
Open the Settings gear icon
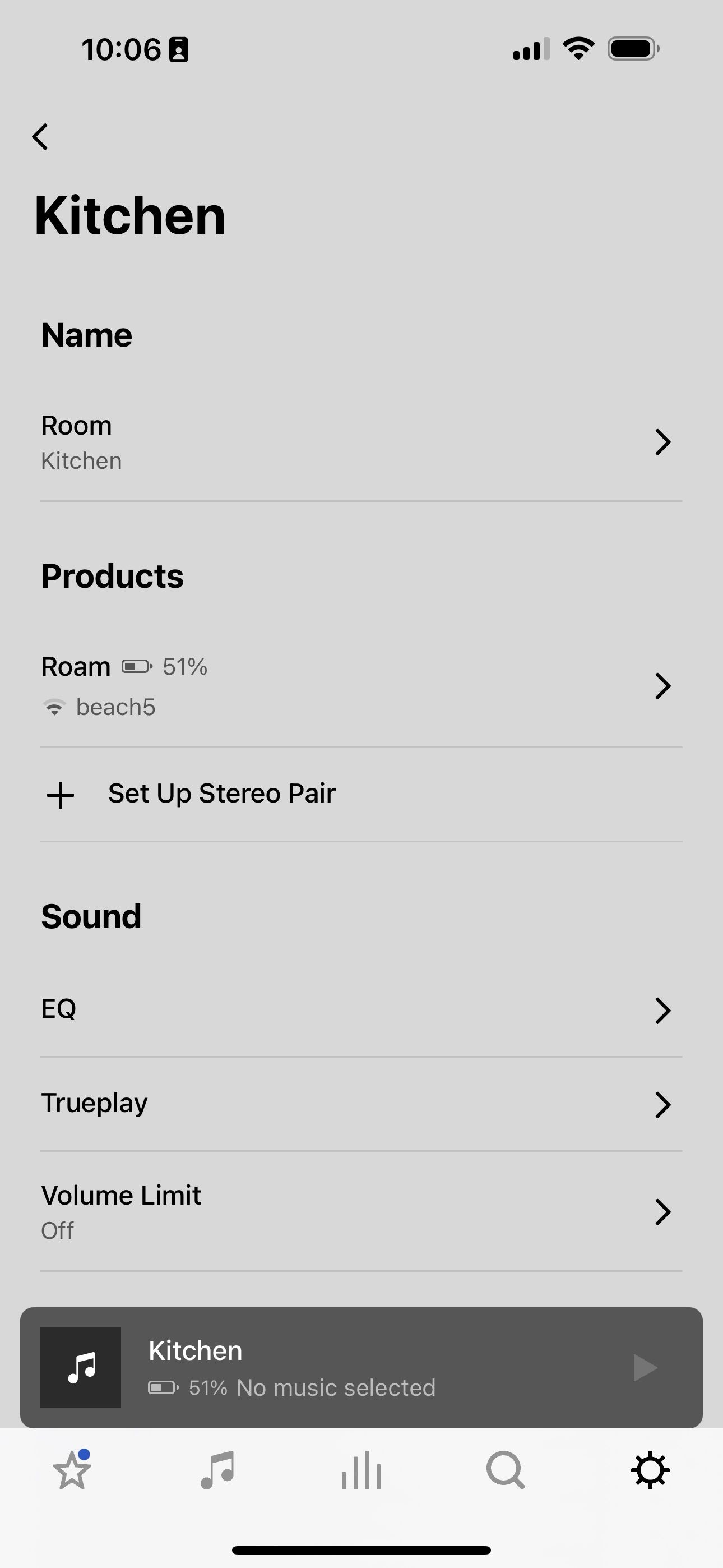pos(650,1470)
